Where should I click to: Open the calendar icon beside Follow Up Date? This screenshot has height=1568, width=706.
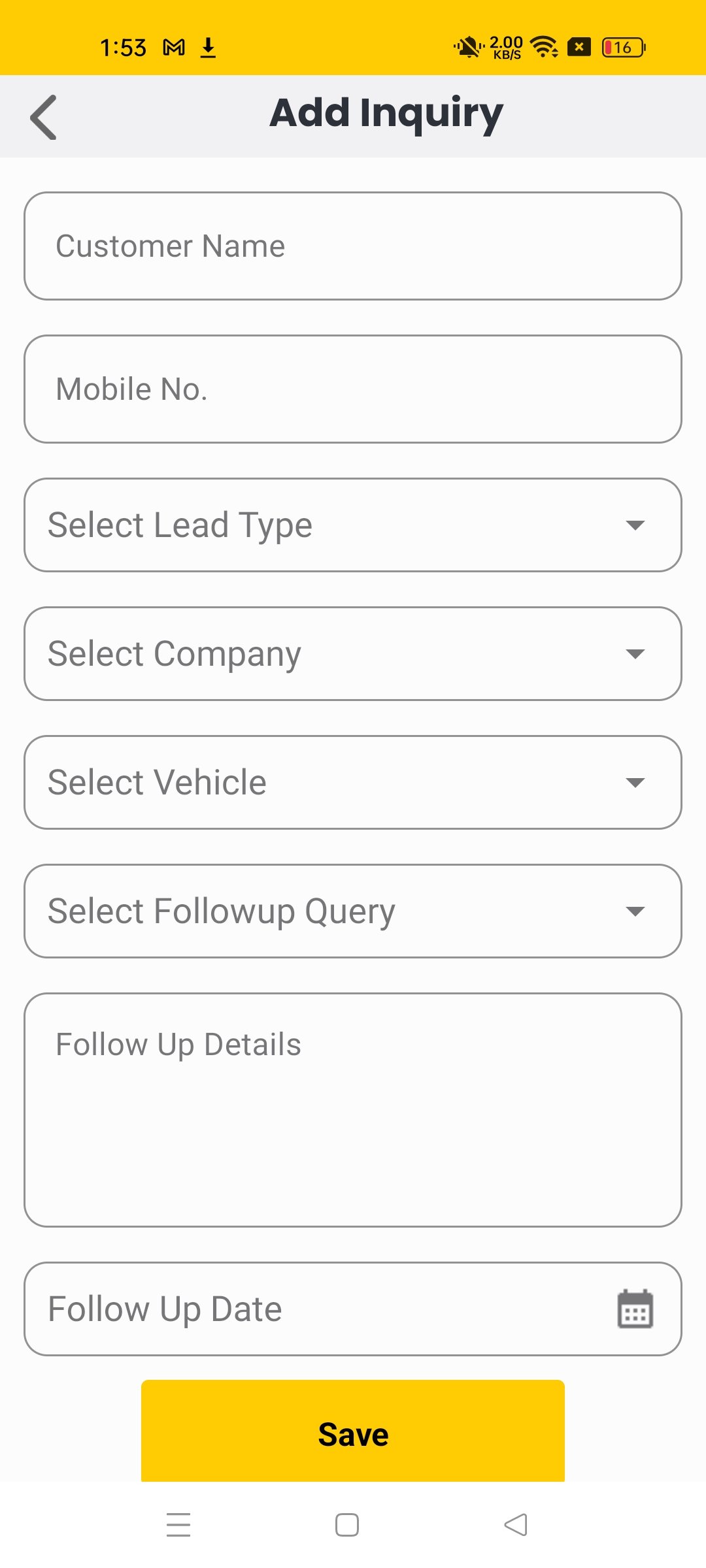pyautogui.click(x=633, y=1309)
